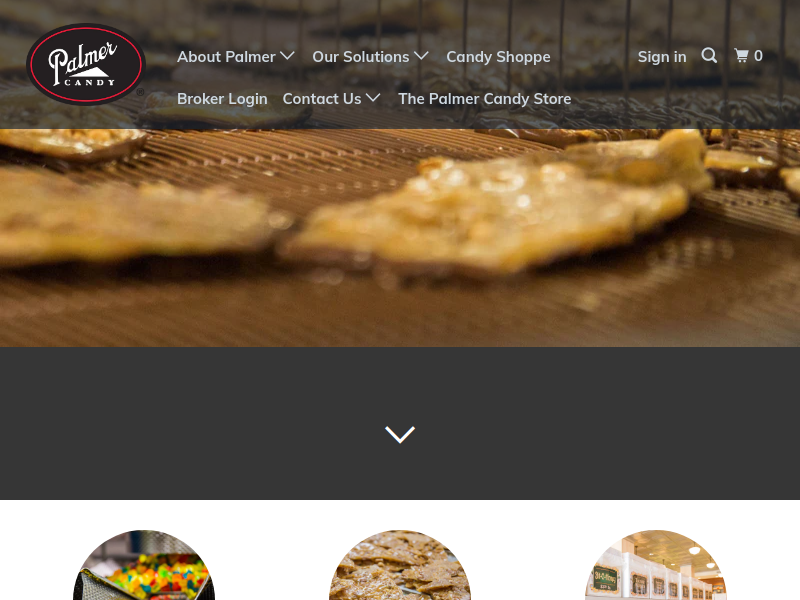Go to Sign in
Viewport: 800px width, 600px height.
click(x=662, y=57)
